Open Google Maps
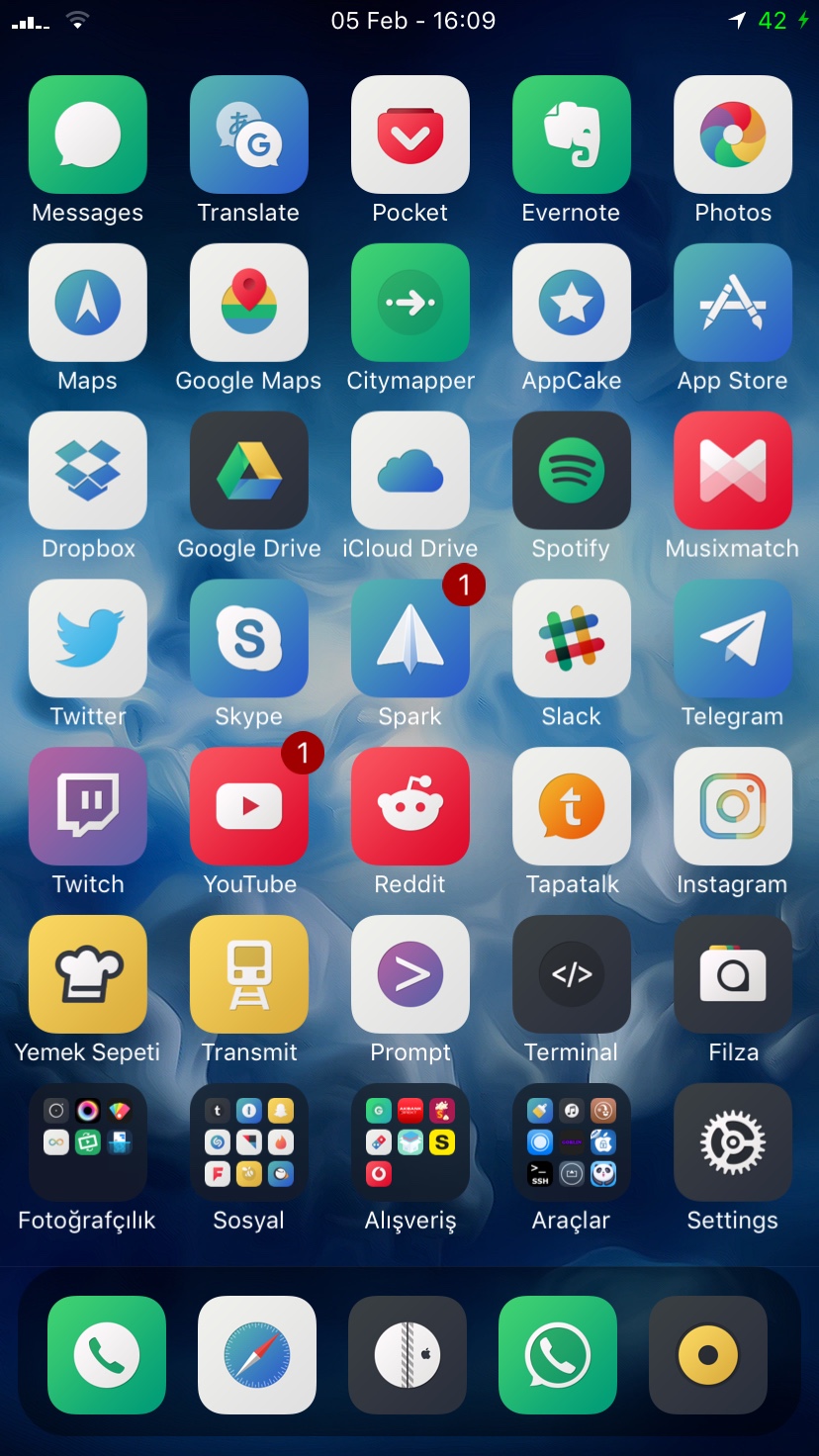819x1456 pixels. (x=249, y=303)
